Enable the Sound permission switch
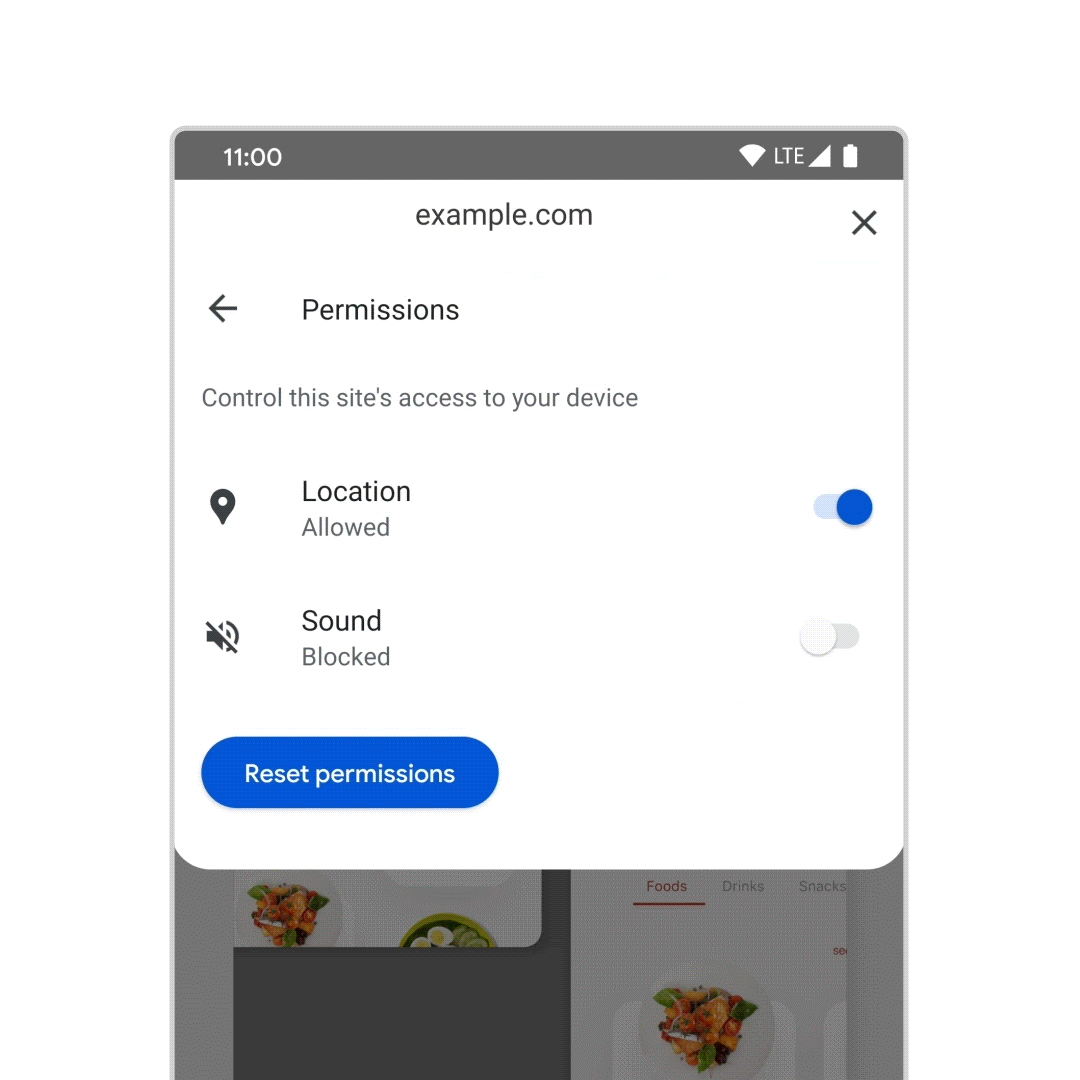 [830, 637]
